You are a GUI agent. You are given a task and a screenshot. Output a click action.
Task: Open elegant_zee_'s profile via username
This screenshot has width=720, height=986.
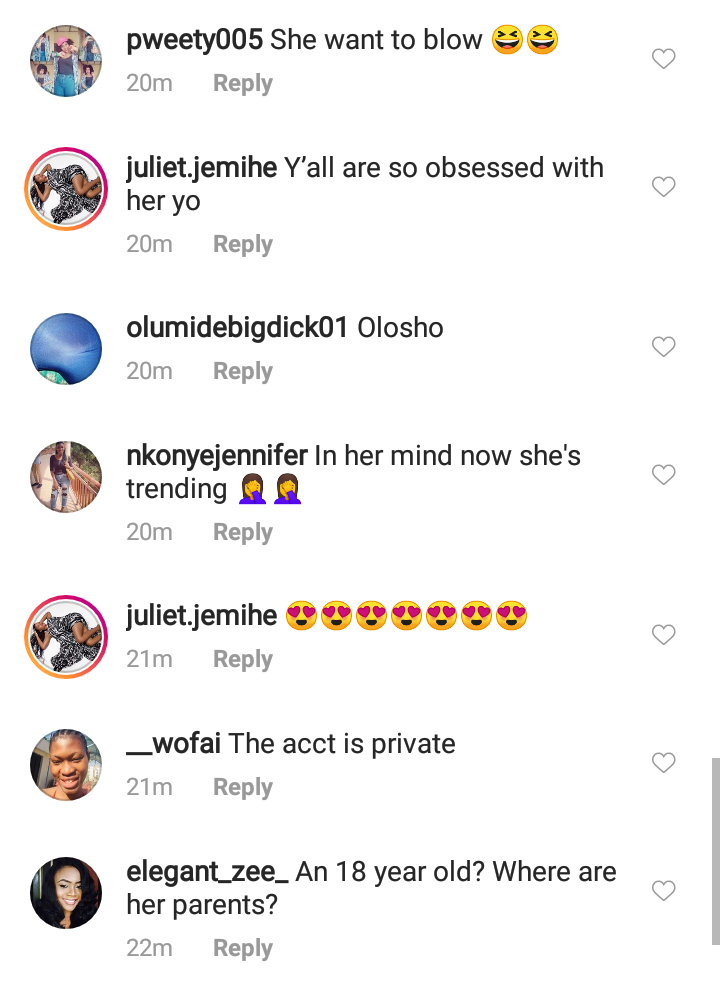coord(207,873)
